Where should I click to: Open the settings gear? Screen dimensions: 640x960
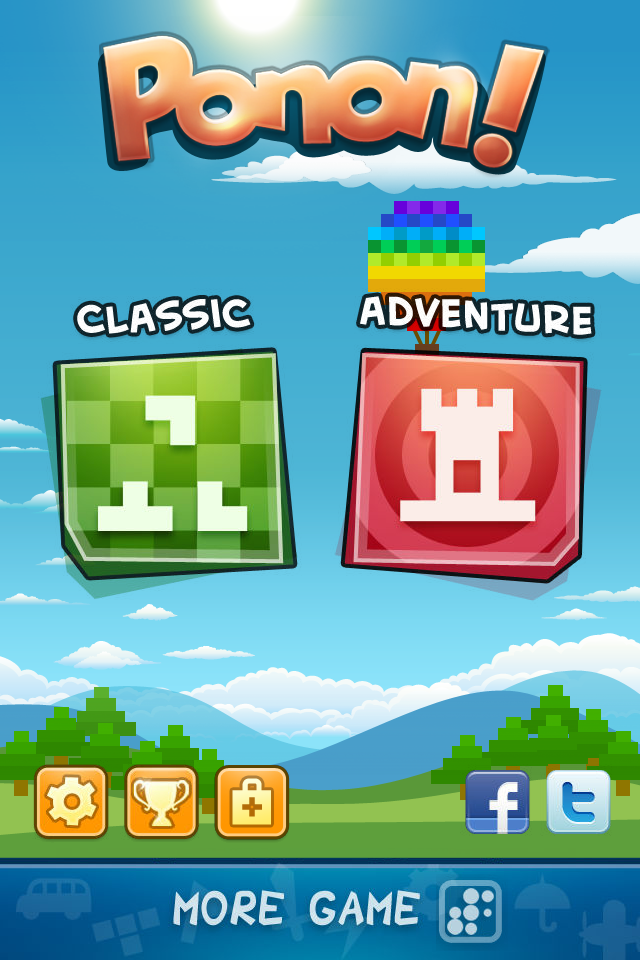click(71, 801)
